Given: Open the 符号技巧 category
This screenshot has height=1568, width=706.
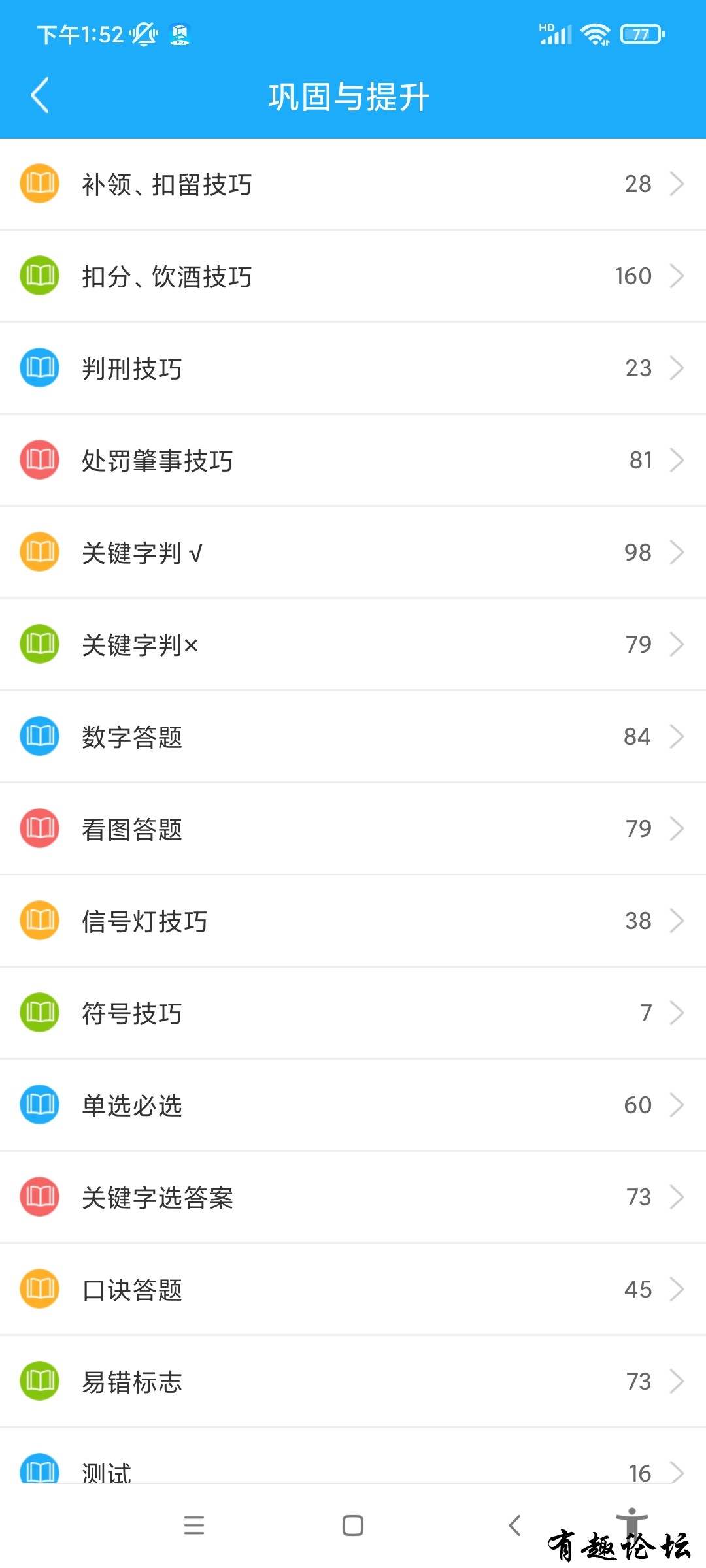Looking at the screenshot, I should (353, 1013).
